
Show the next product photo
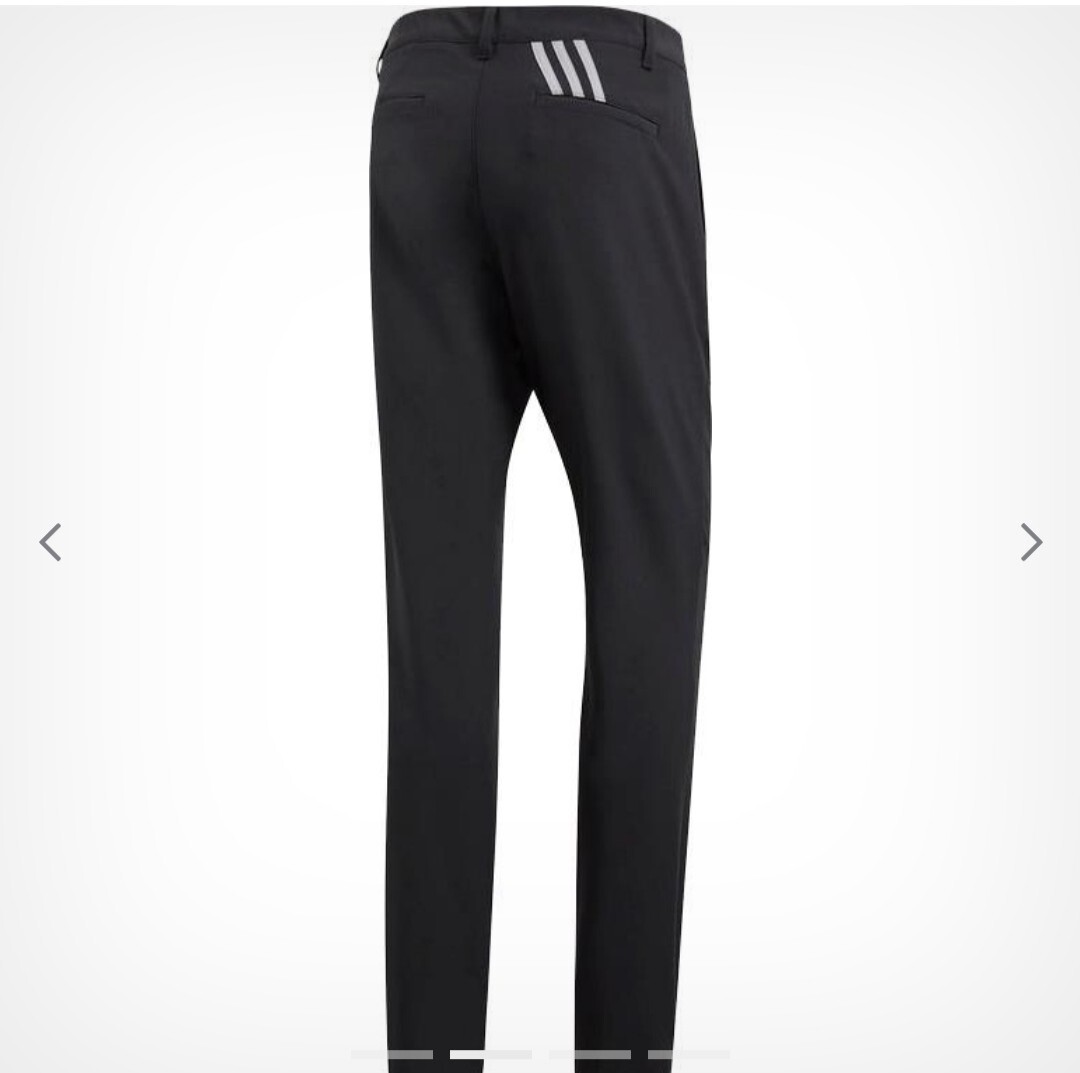coord(1031,542)
